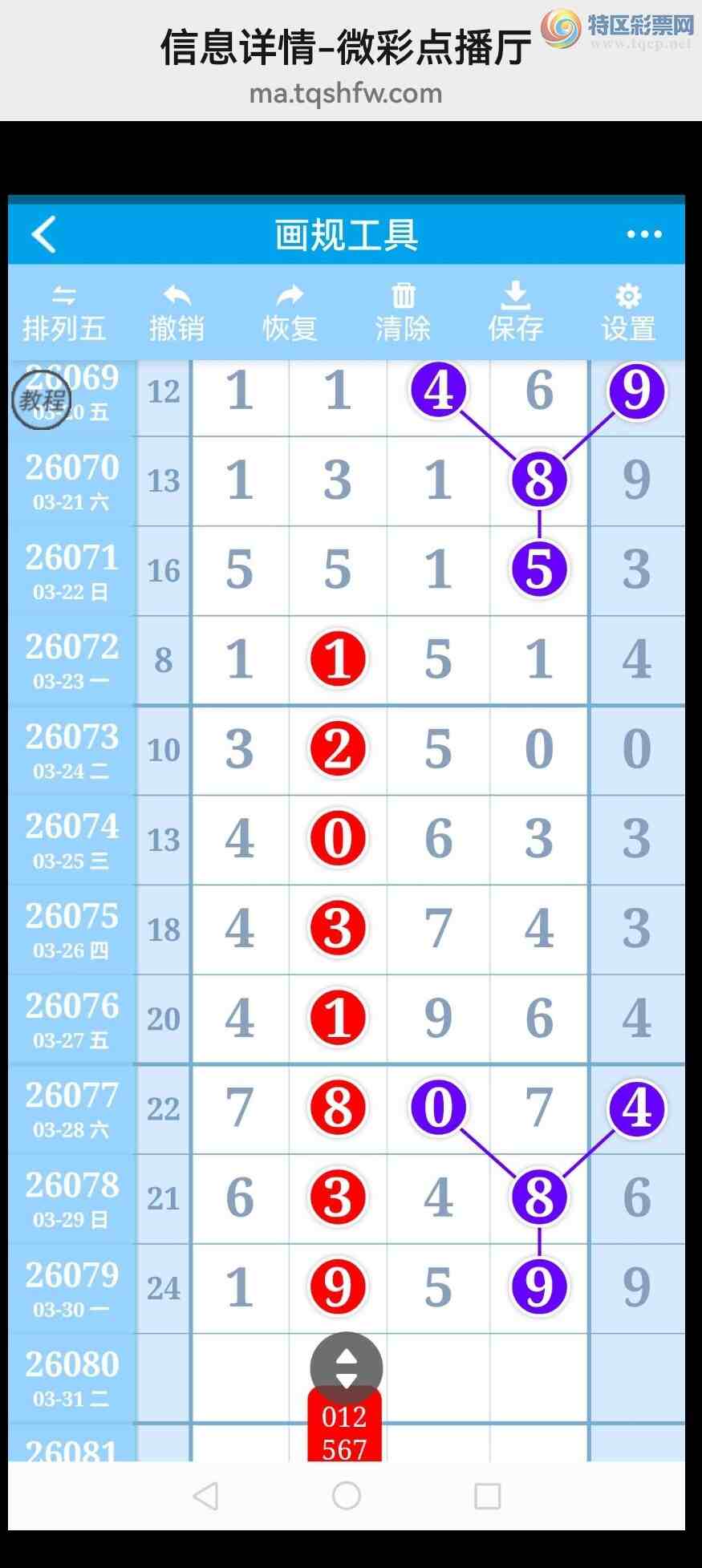Viewport: 702px width, 1568px height.
Task: Redo the action with 恢复
Action: 290,314
